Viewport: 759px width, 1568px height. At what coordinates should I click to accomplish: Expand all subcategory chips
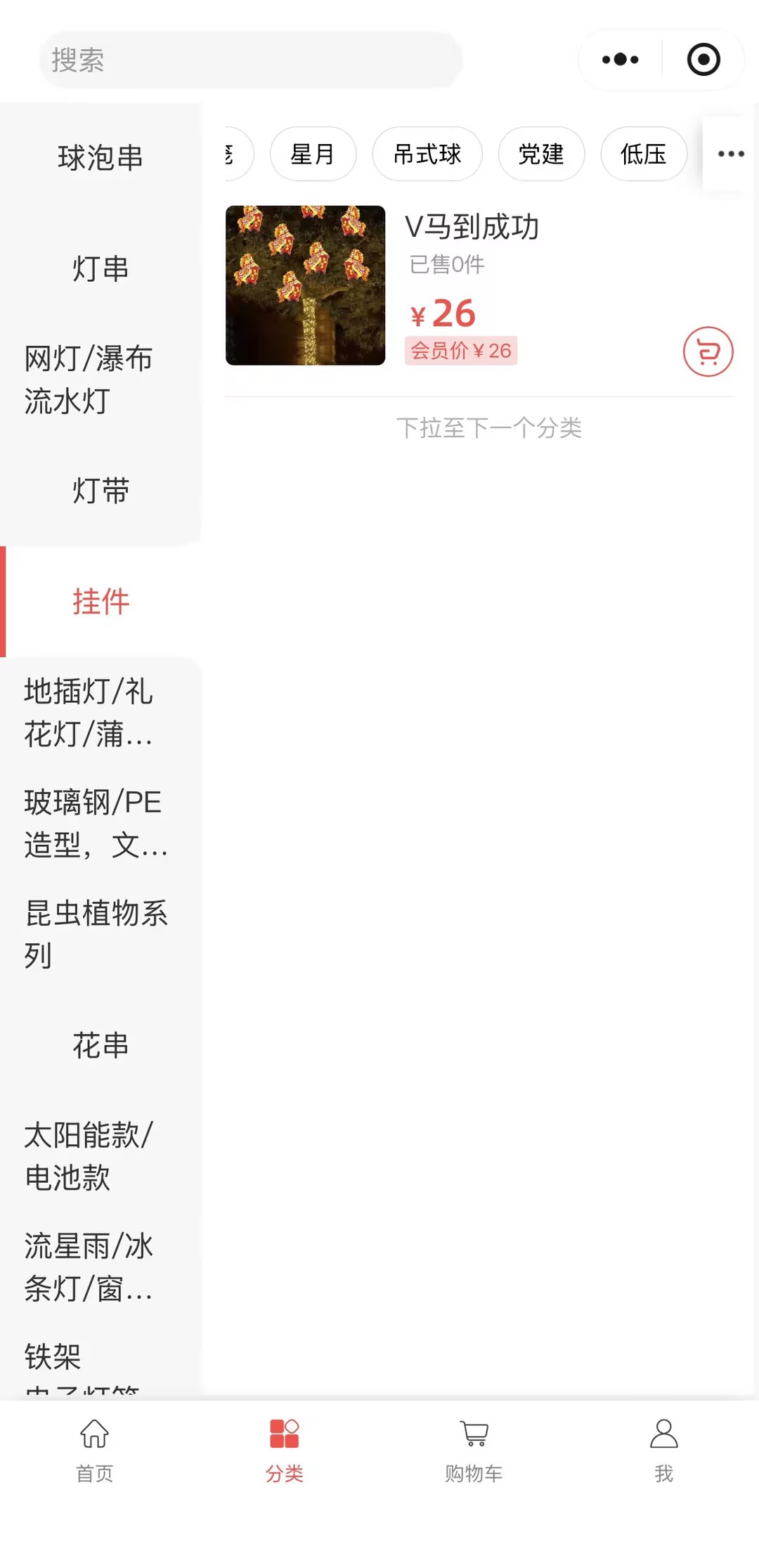[x=730, y=154]
